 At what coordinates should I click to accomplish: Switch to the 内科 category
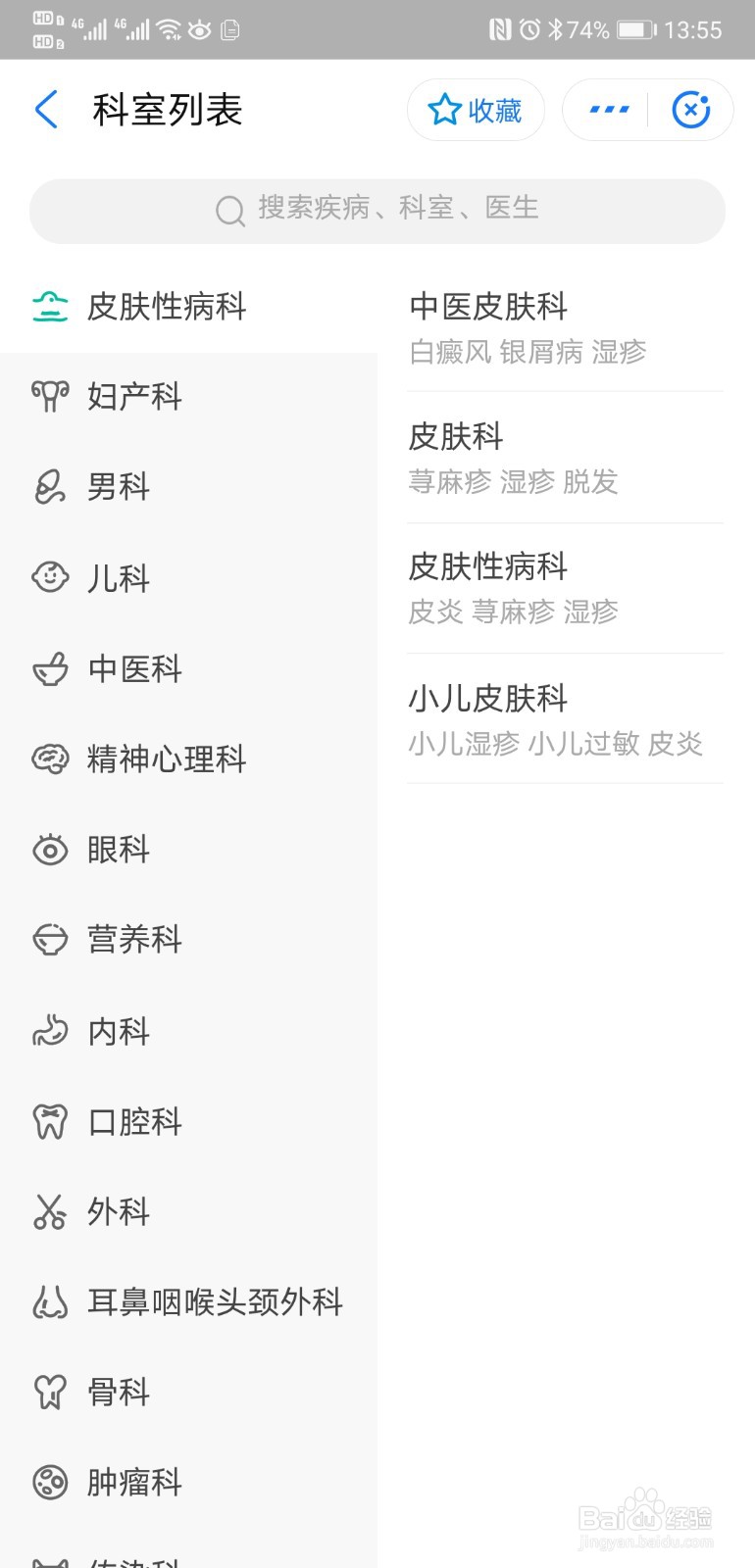(188, 1030)
